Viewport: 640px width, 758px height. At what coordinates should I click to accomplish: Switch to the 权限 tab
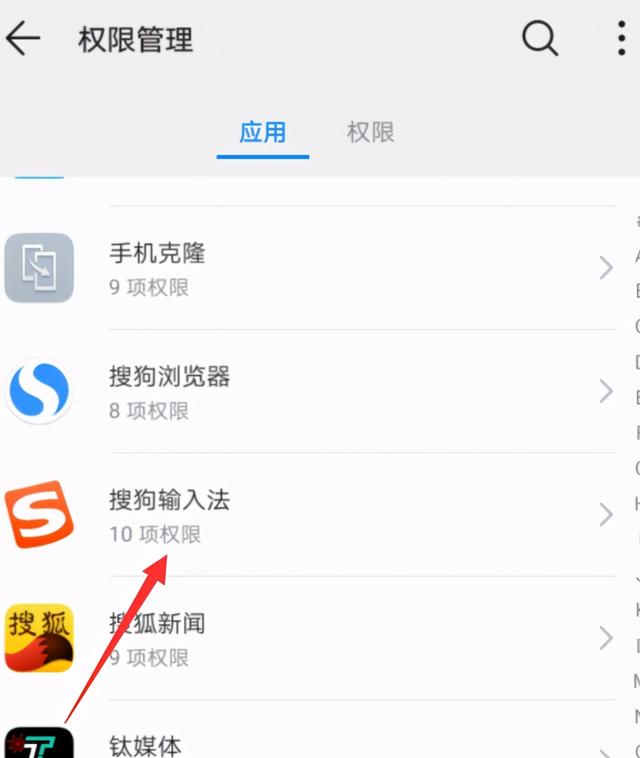(x=370, y=132)
